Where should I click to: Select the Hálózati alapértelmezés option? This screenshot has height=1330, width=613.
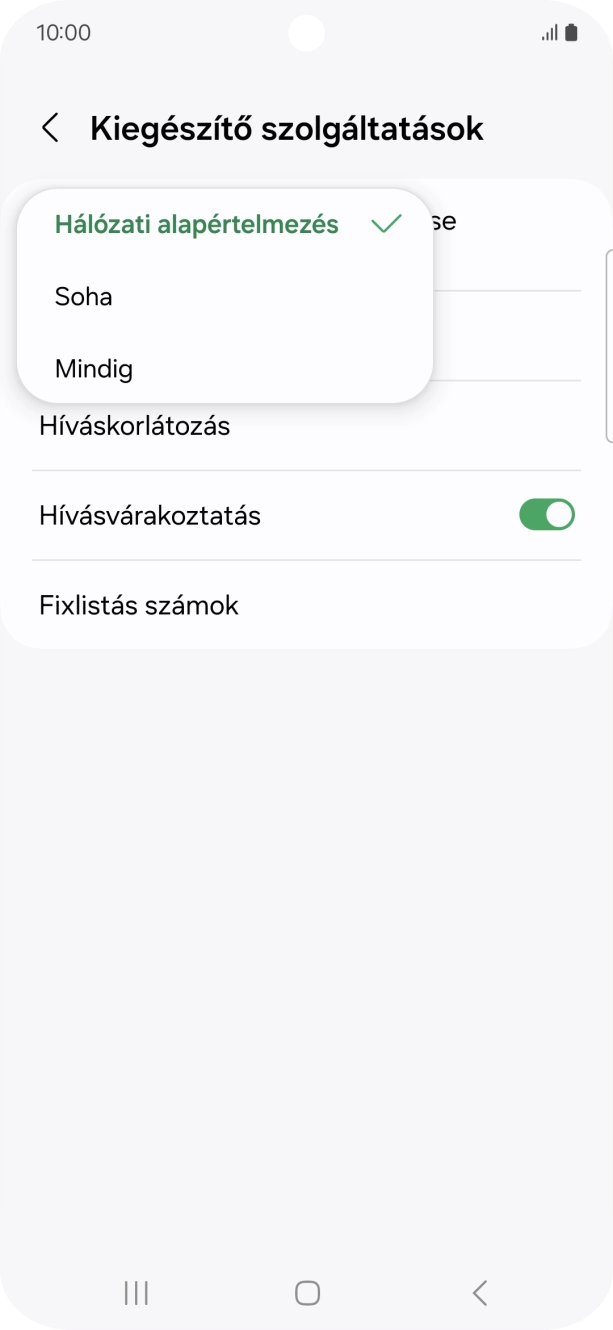197,225
